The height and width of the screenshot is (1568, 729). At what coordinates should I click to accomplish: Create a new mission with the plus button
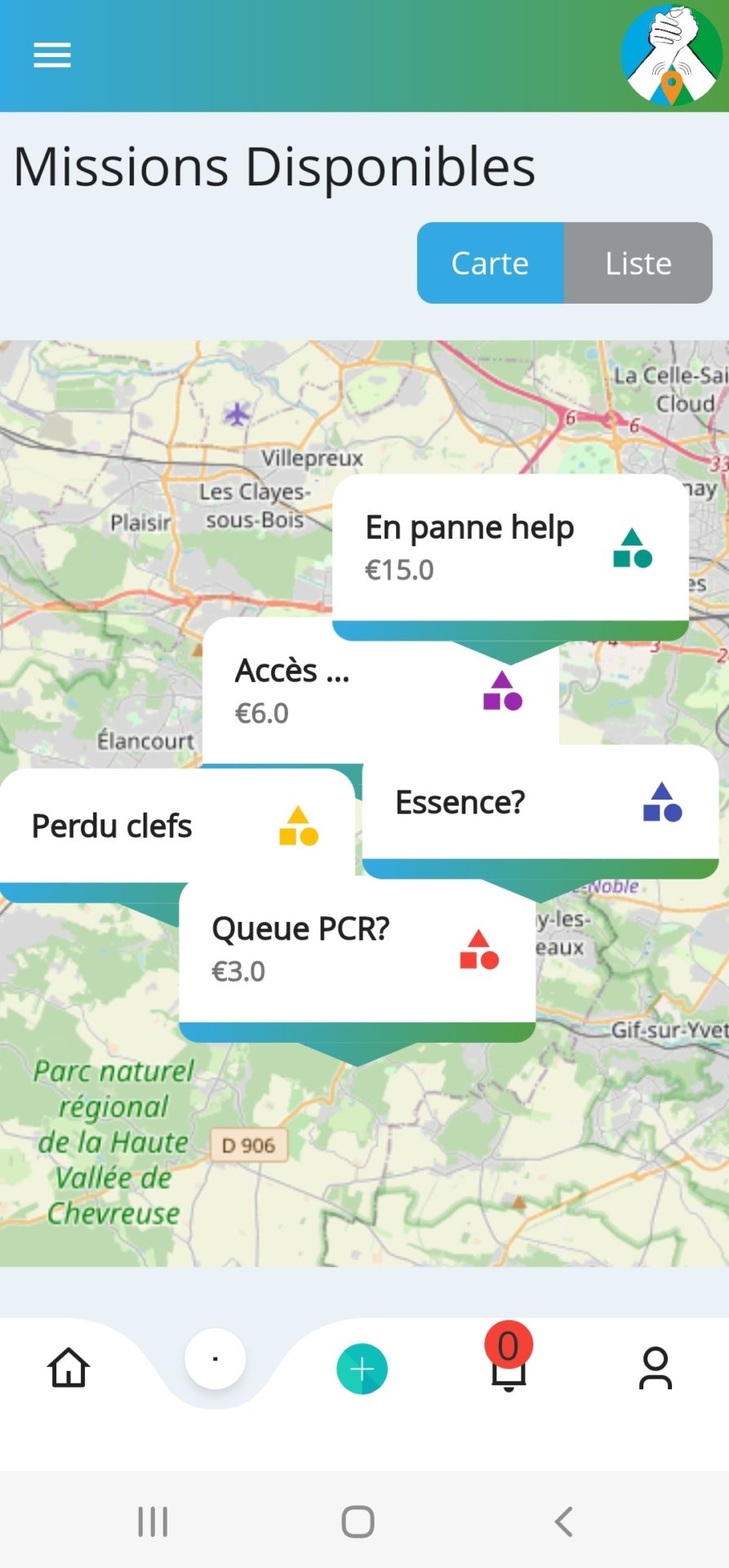click(362, 1369)
